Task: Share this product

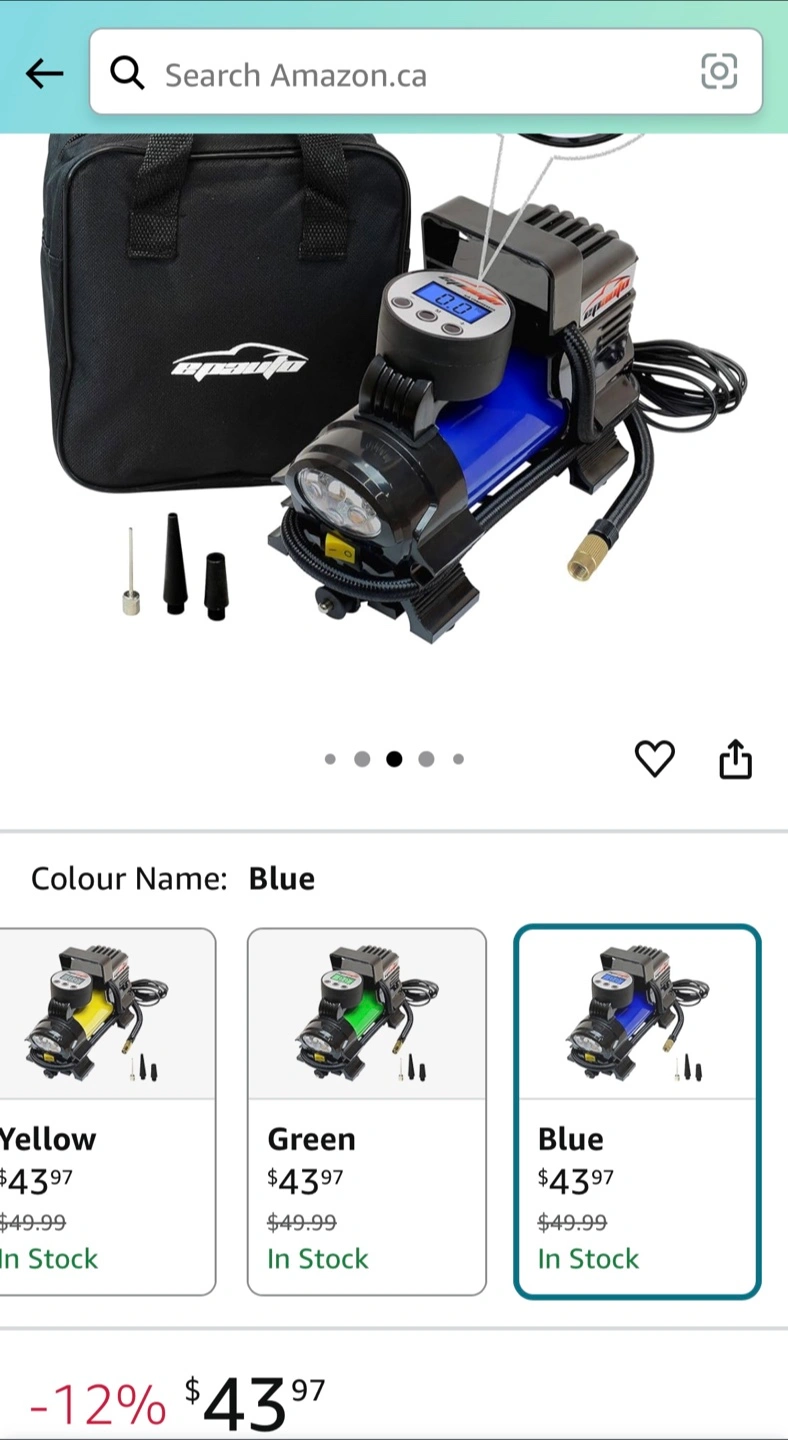Action: click(x=735, y=759)
